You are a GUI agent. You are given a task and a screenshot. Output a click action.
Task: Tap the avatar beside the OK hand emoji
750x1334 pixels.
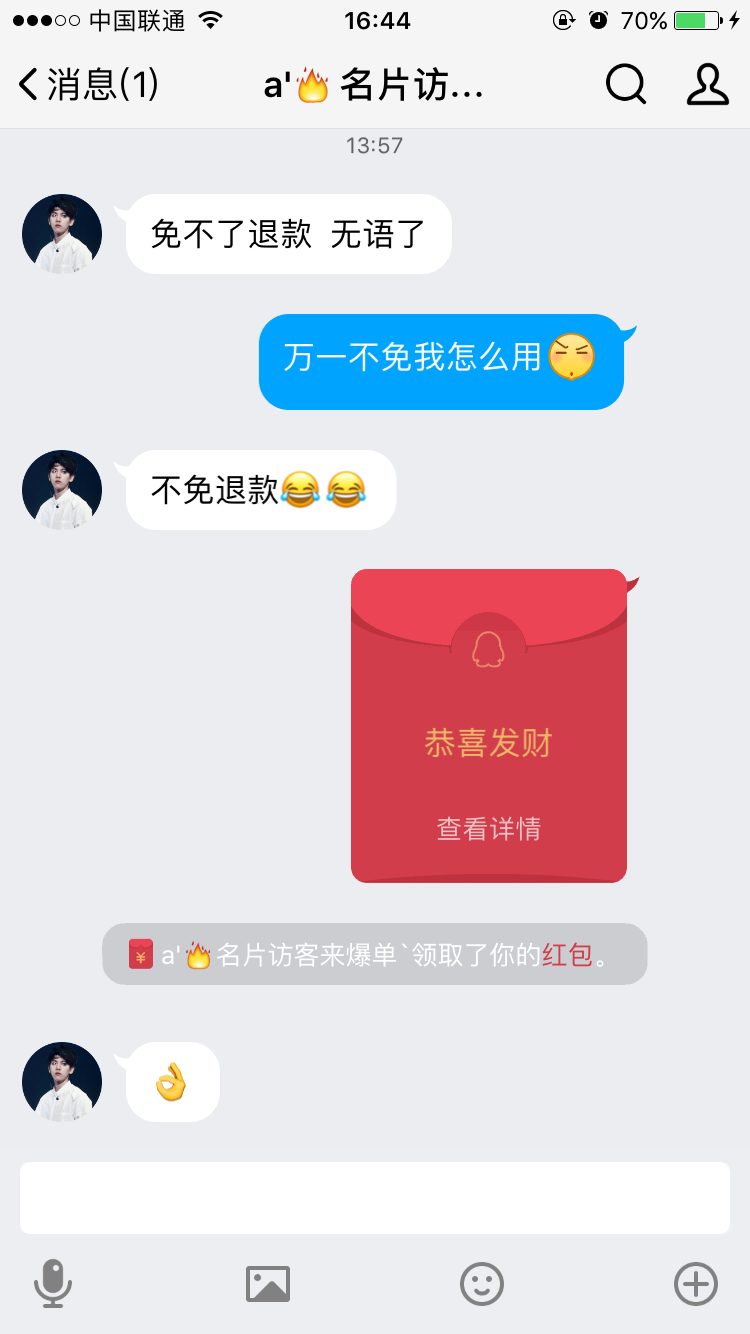tap(62, 1082)
